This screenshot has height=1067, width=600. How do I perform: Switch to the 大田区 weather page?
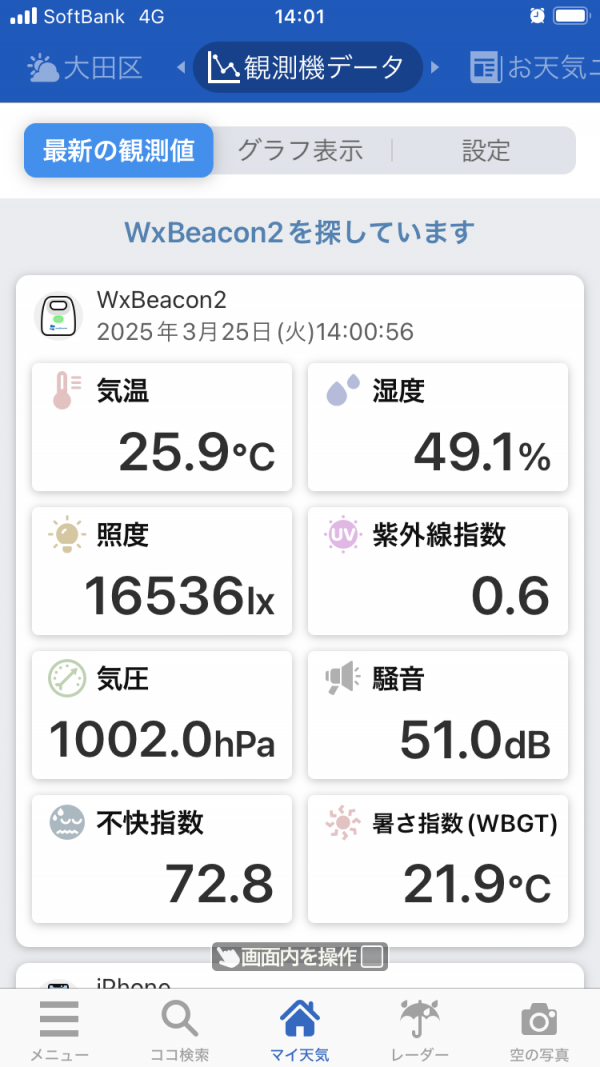tap(85, 67)
